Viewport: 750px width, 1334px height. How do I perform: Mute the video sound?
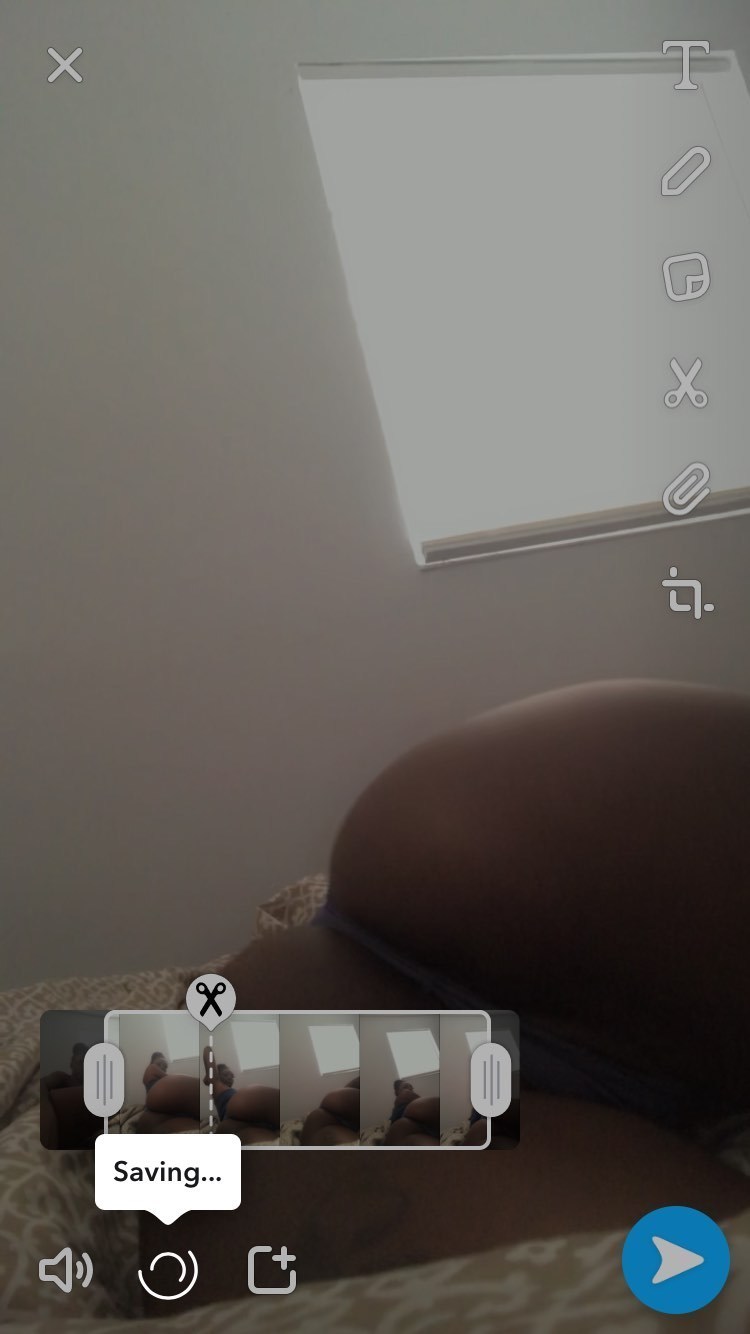click(x=65, y=1271)
